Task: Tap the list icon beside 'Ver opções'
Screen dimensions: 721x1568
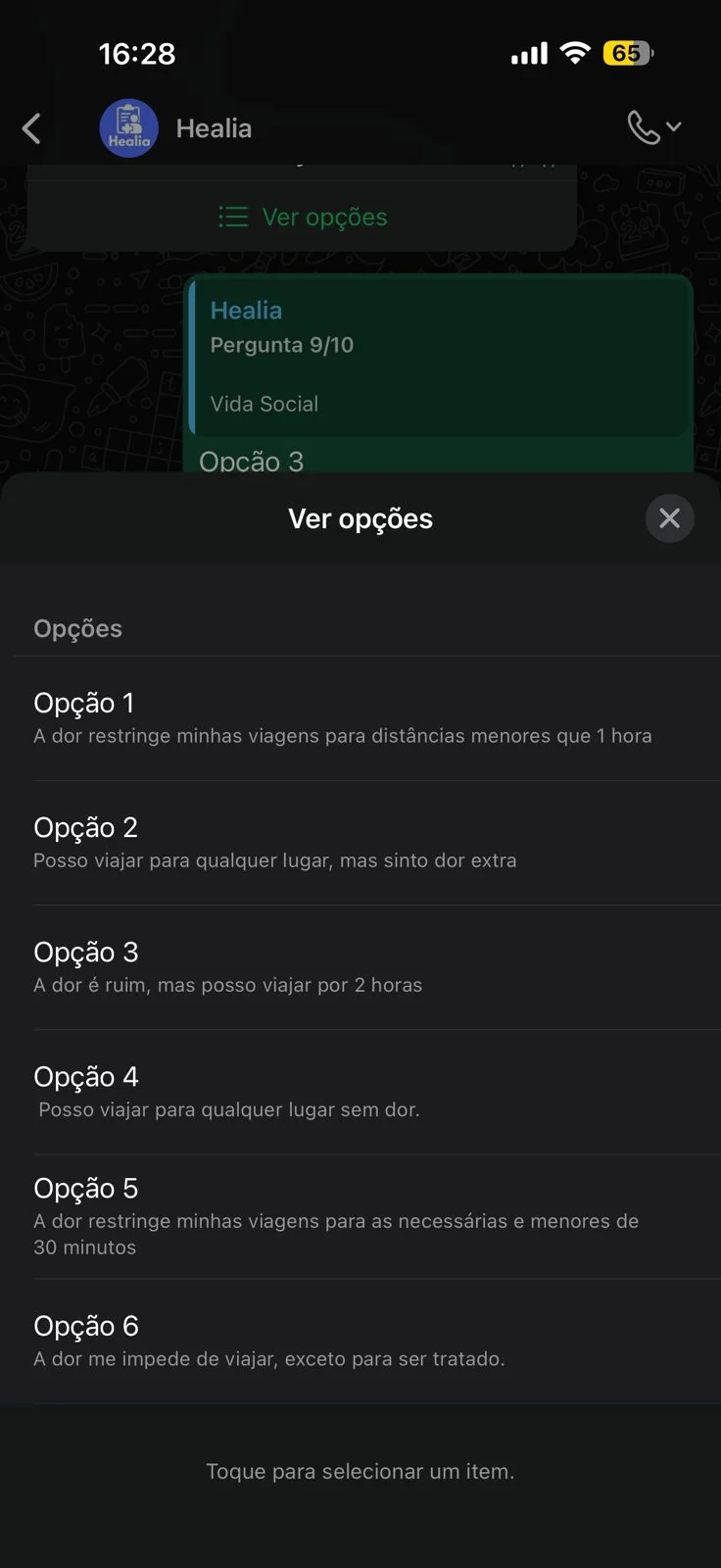Action: click(x=232, y=216)
